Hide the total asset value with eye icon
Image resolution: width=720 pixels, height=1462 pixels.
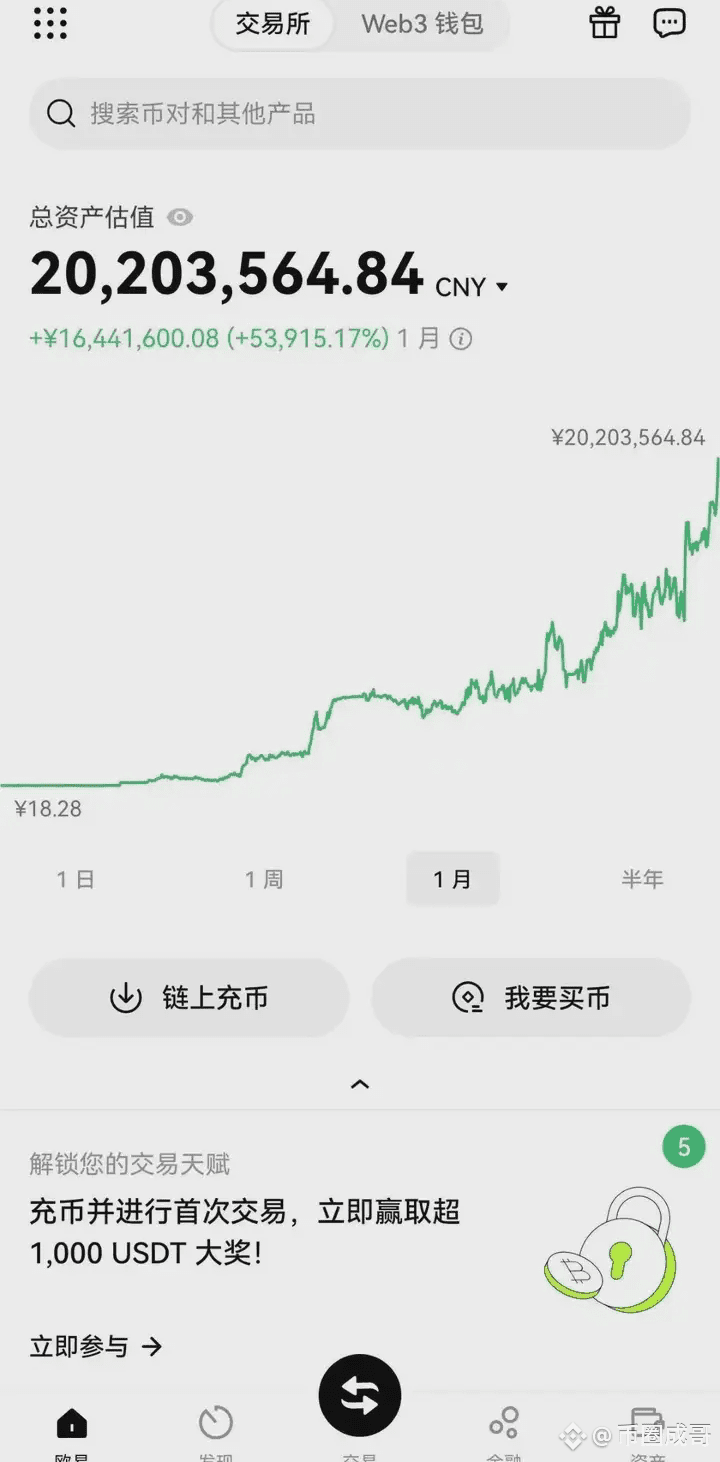coord(180,217)
